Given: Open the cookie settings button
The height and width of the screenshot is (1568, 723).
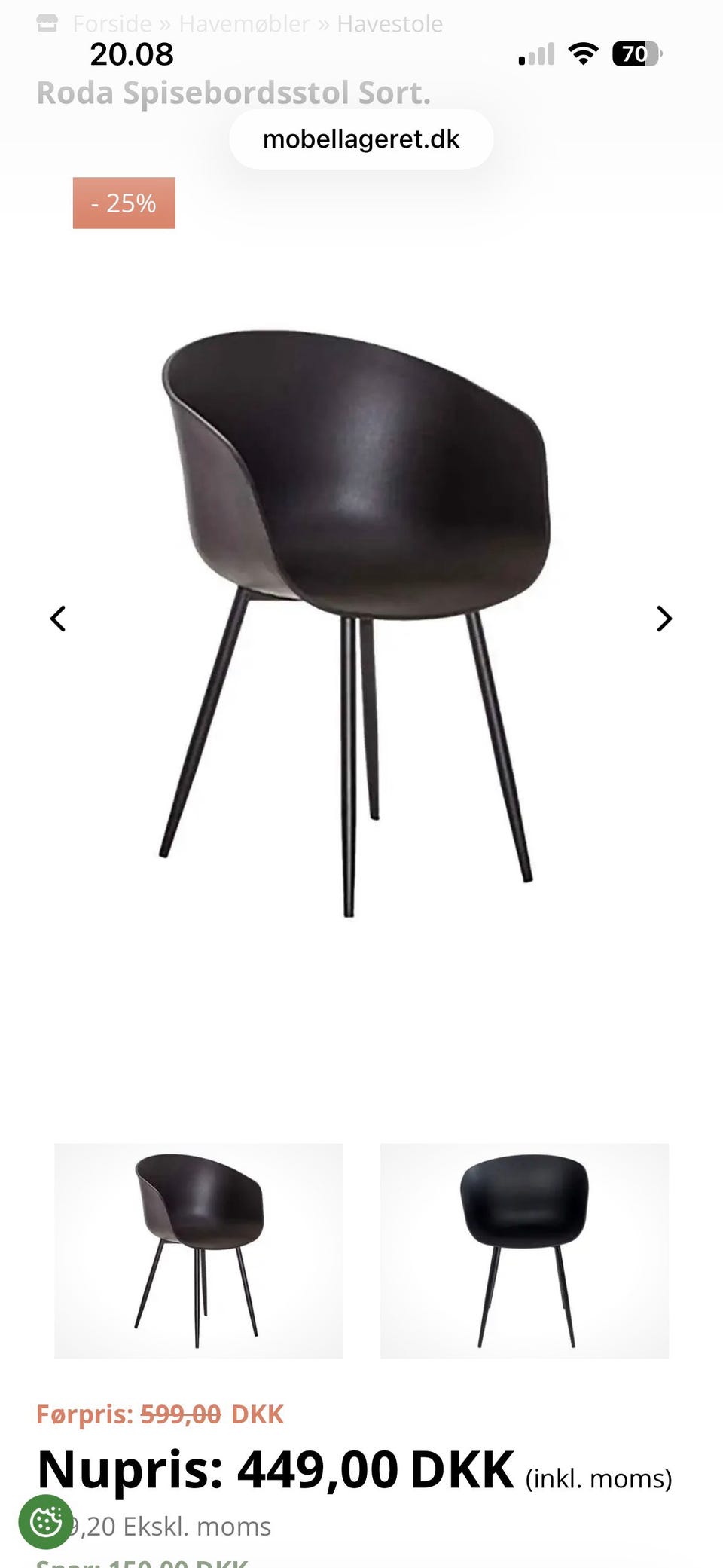Looking at the screenshot, I should 46,1522.
